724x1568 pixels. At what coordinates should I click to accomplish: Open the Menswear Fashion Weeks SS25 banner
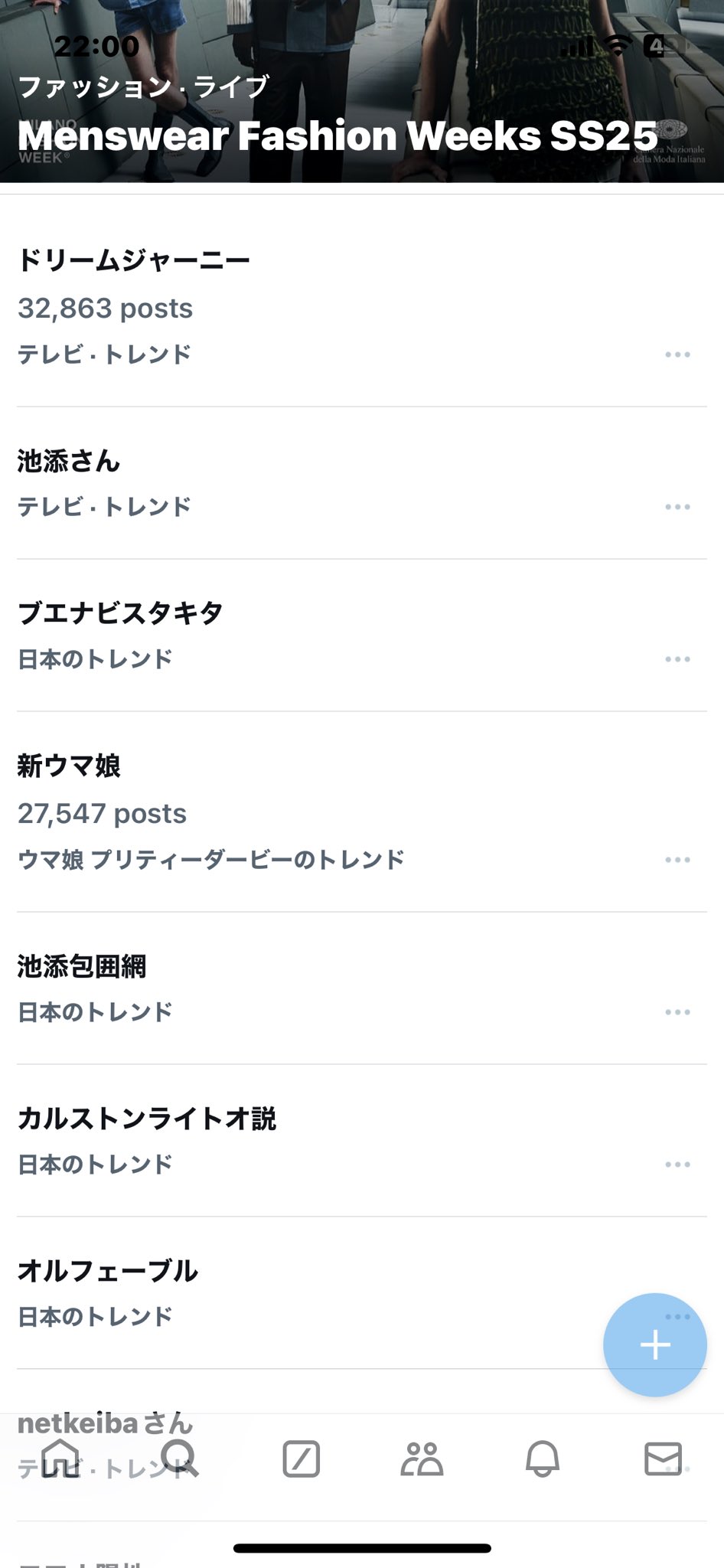point(362,92)
